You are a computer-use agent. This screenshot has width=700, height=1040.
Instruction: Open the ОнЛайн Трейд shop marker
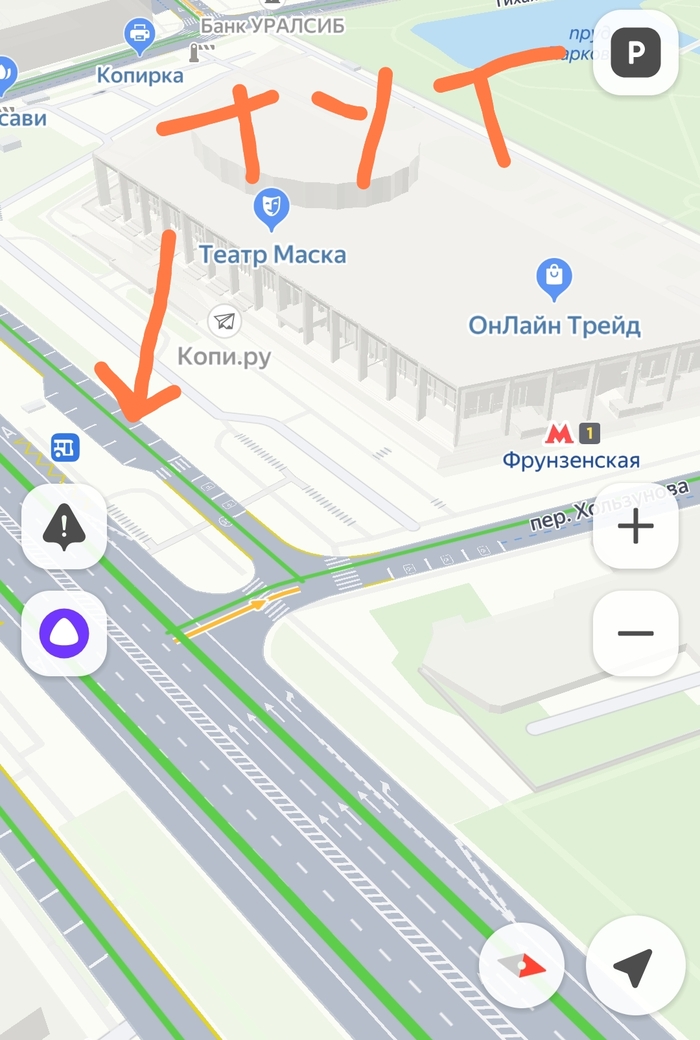point(553,279)
